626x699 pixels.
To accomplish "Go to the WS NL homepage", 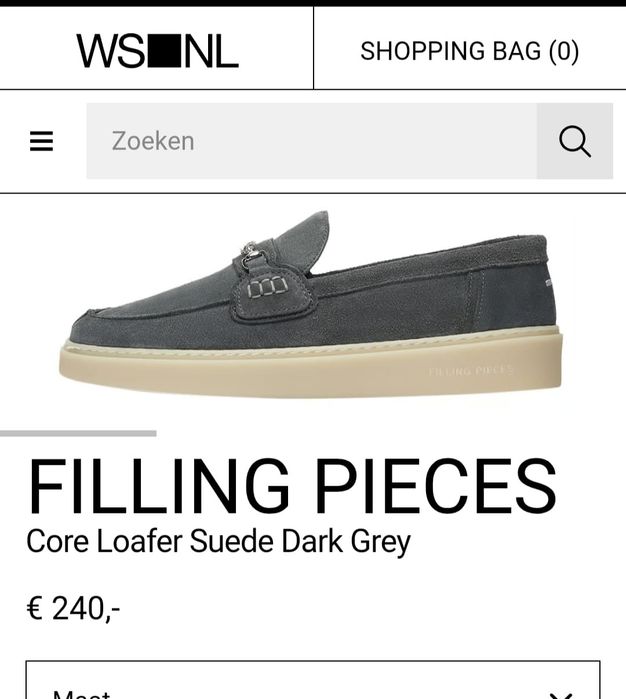I will 157,51.
